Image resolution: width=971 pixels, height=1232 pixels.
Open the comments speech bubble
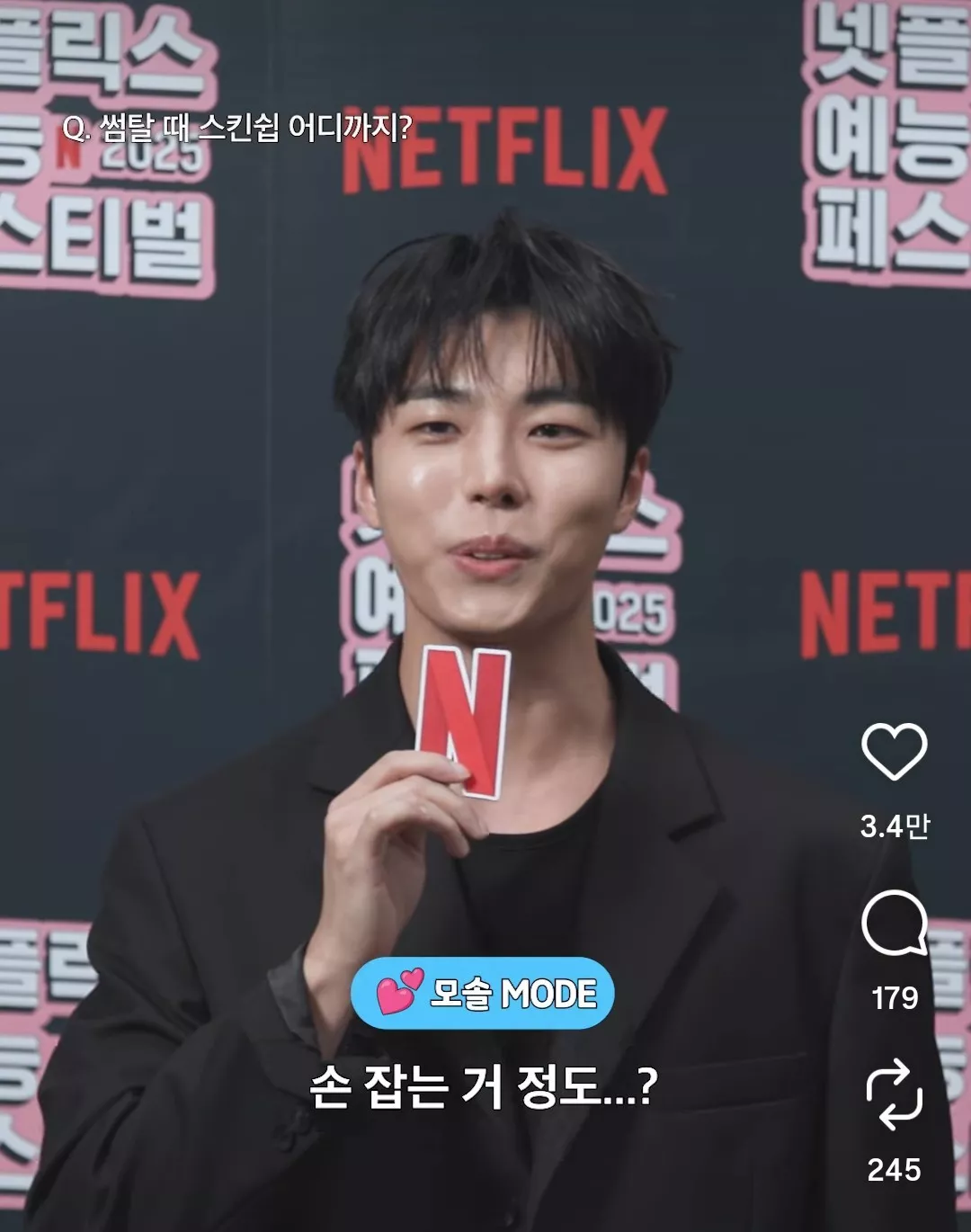894,924
